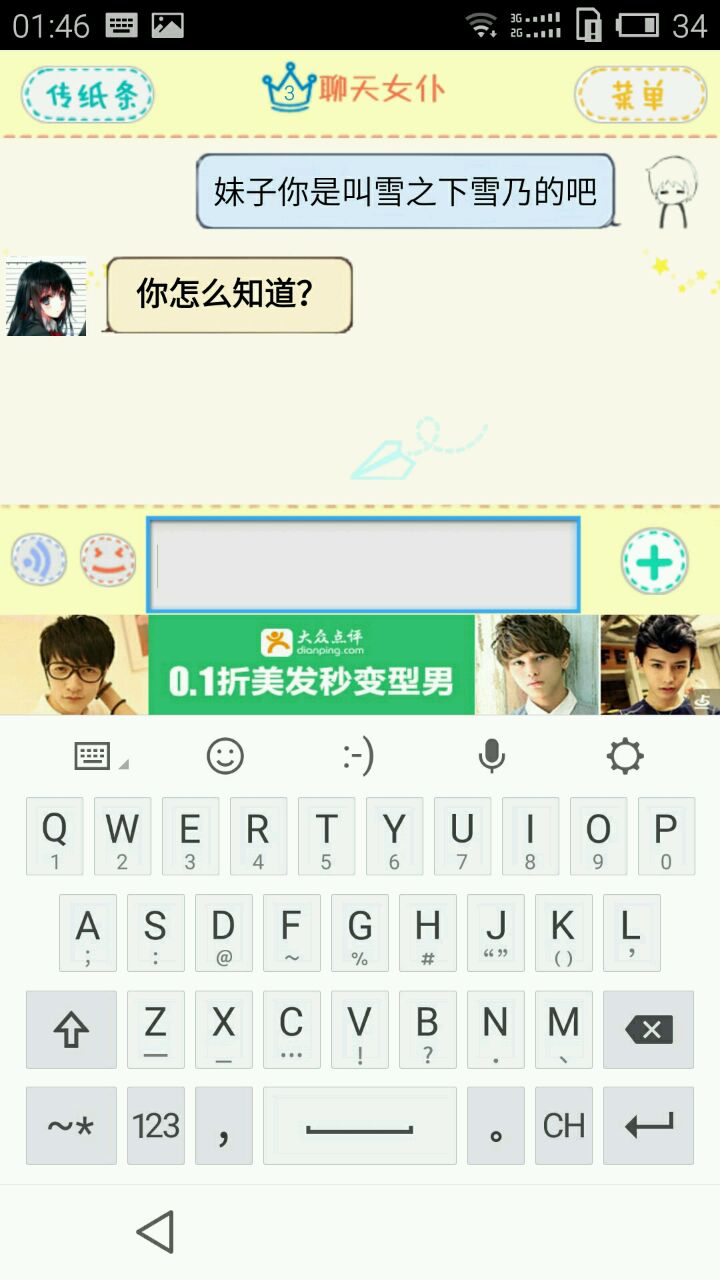Focus the chat message input field
Image resolution: width=720 pixels, height=1280 pixels.
(363, 565)
